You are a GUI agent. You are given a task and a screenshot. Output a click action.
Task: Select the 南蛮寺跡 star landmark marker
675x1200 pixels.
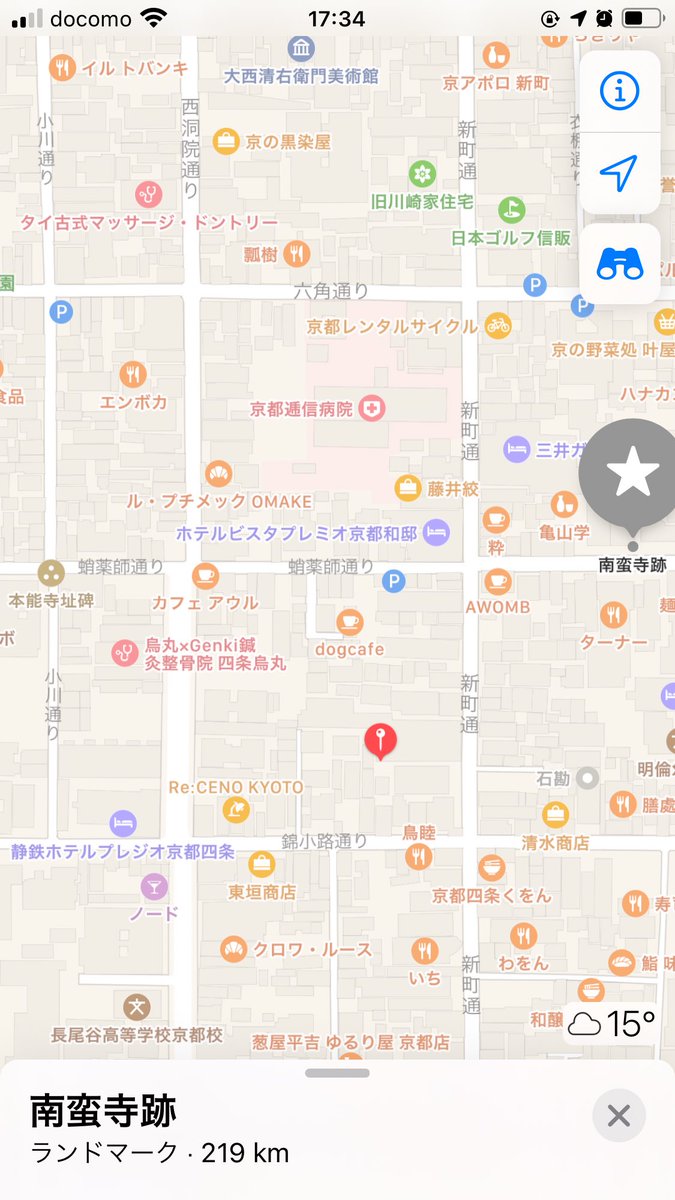[632, 473]
